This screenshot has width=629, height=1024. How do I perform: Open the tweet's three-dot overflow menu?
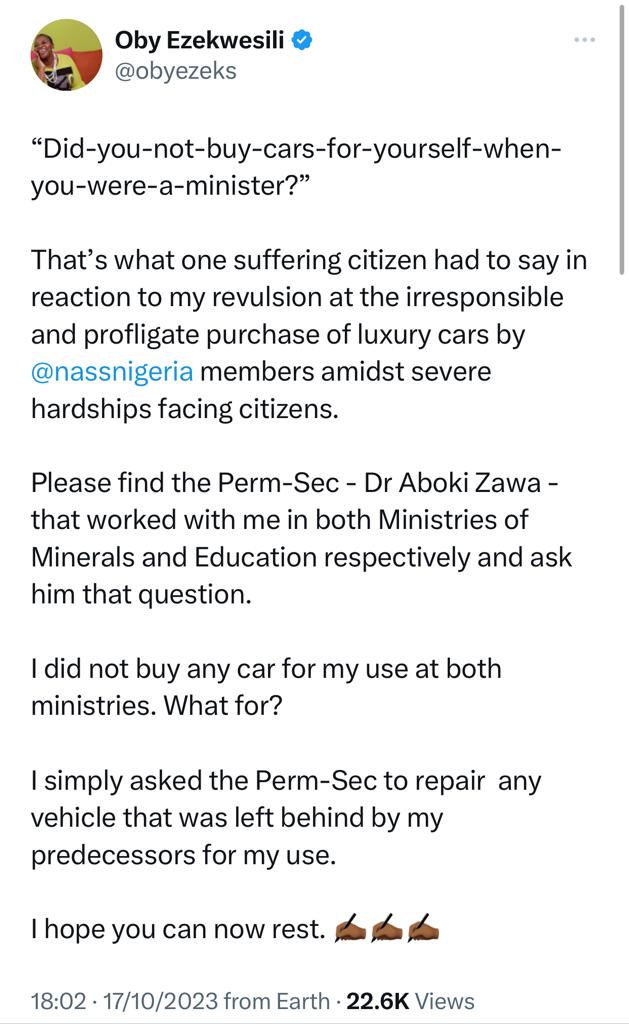click(x=585, y=41)
